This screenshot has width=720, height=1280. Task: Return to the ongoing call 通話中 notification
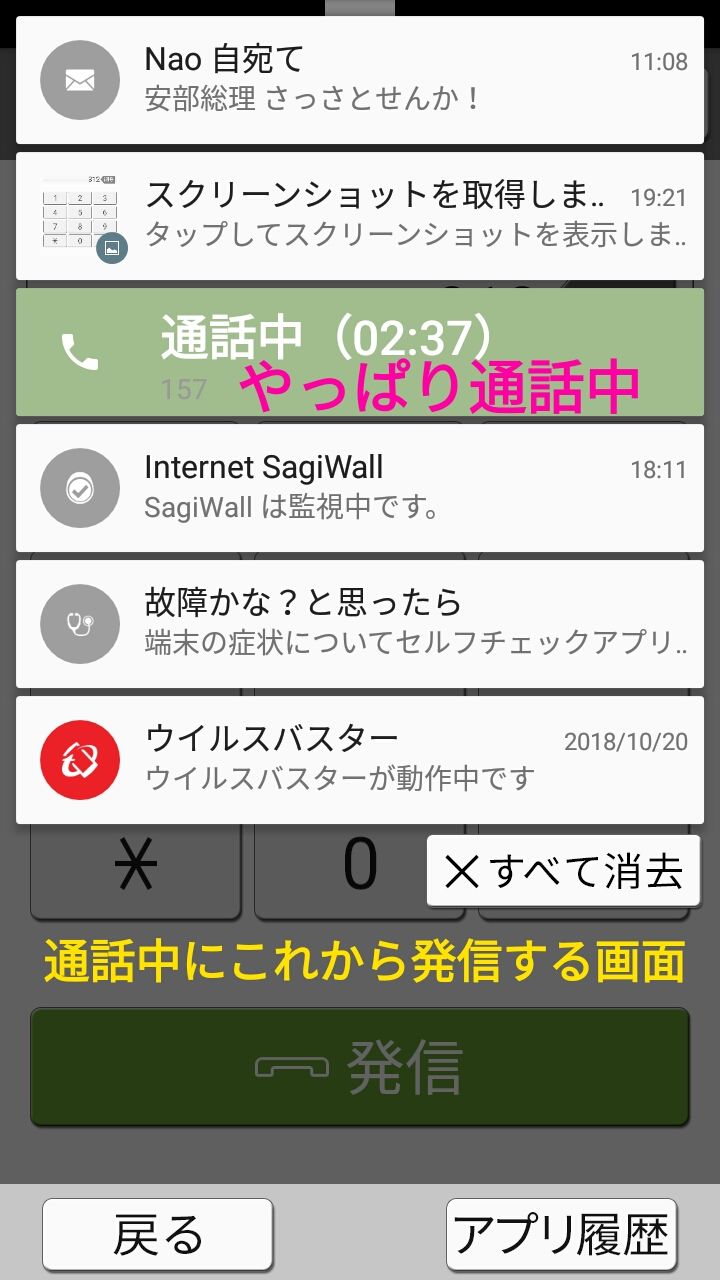click(360, 350)
